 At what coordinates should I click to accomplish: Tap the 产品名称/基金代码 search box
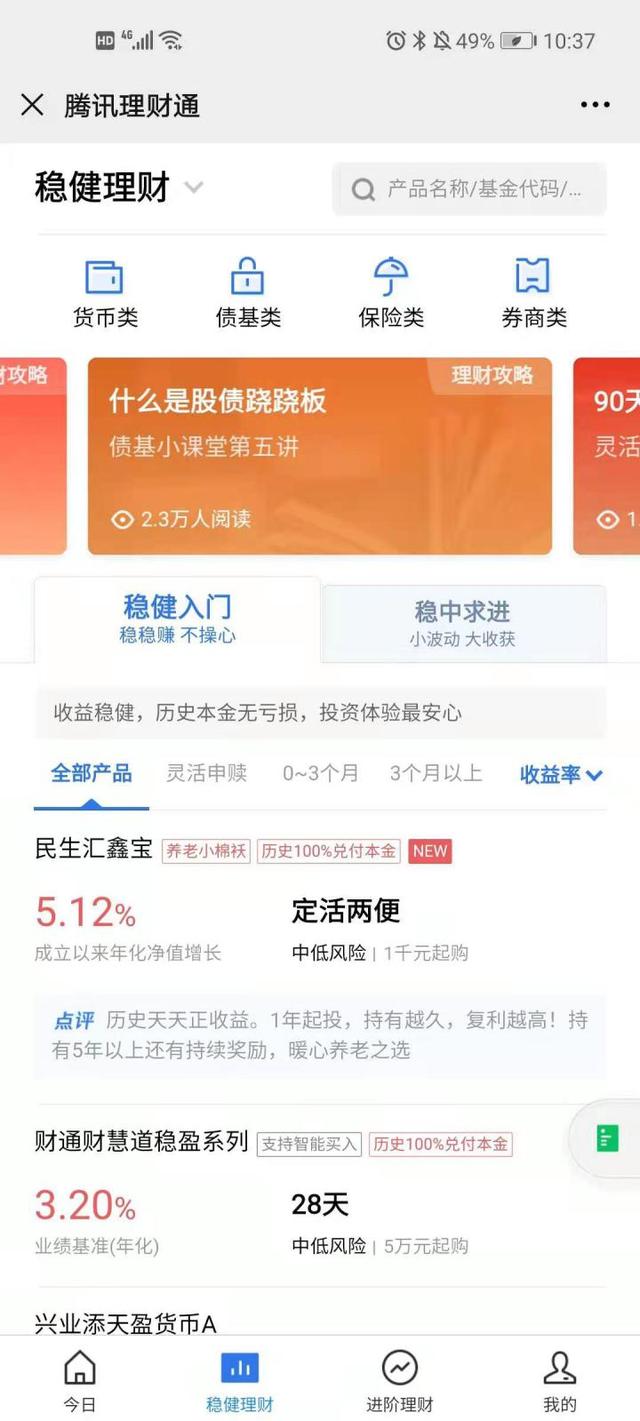(x=470, y=189)
